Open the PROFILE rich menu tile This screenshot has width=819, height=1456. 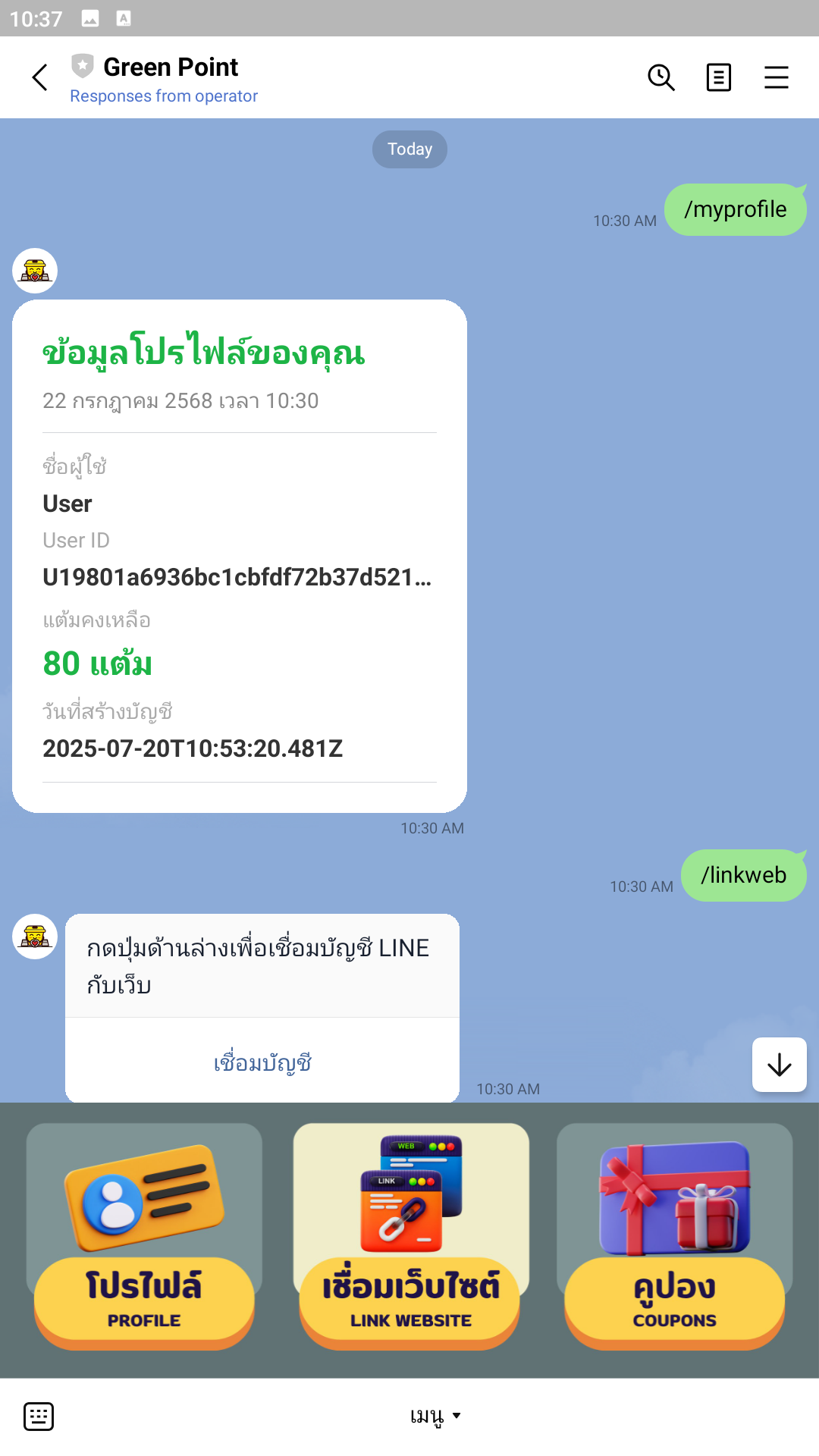click(144, 1236)
